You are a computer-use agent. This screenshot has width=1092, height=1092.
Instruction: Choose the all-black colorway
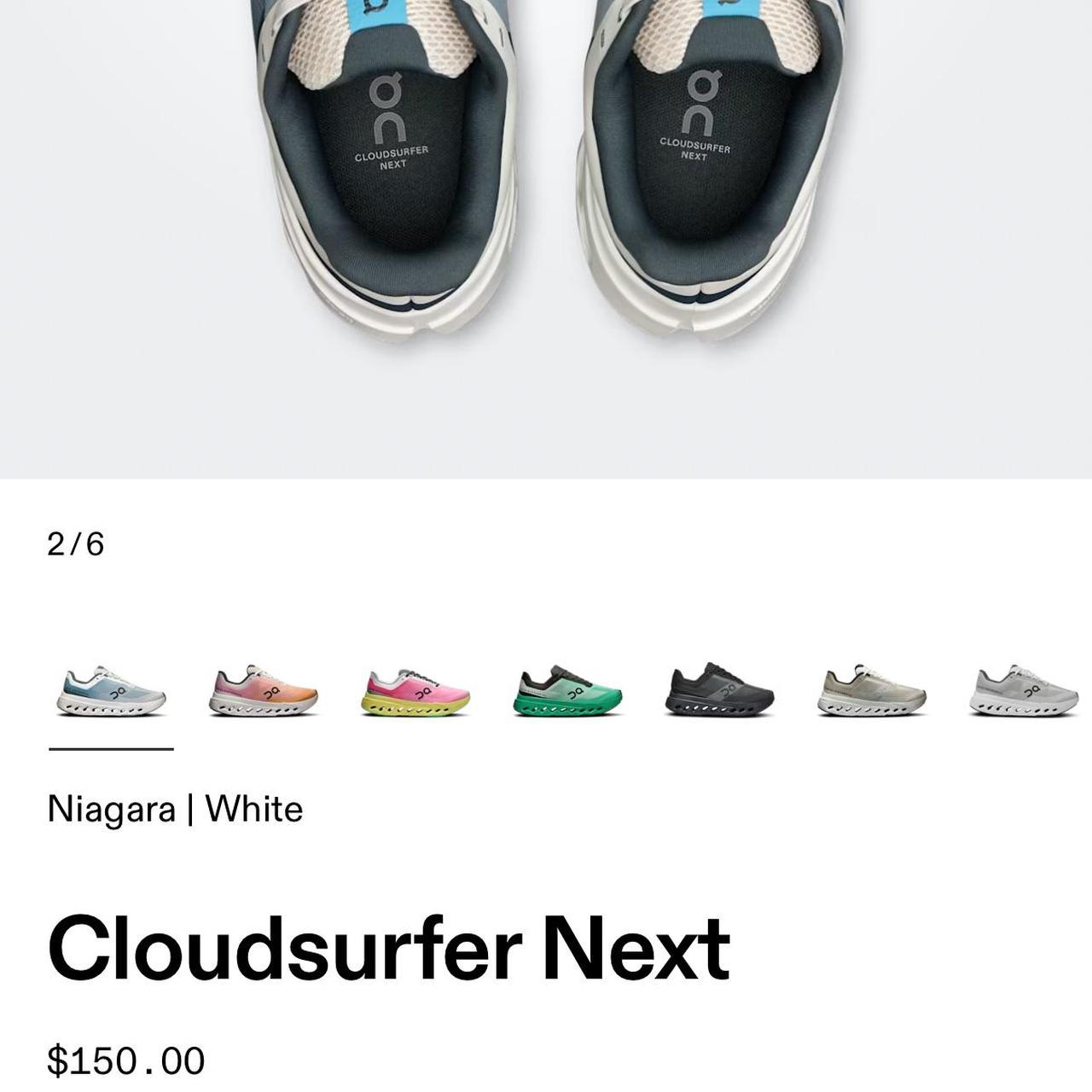click(719, 691)
